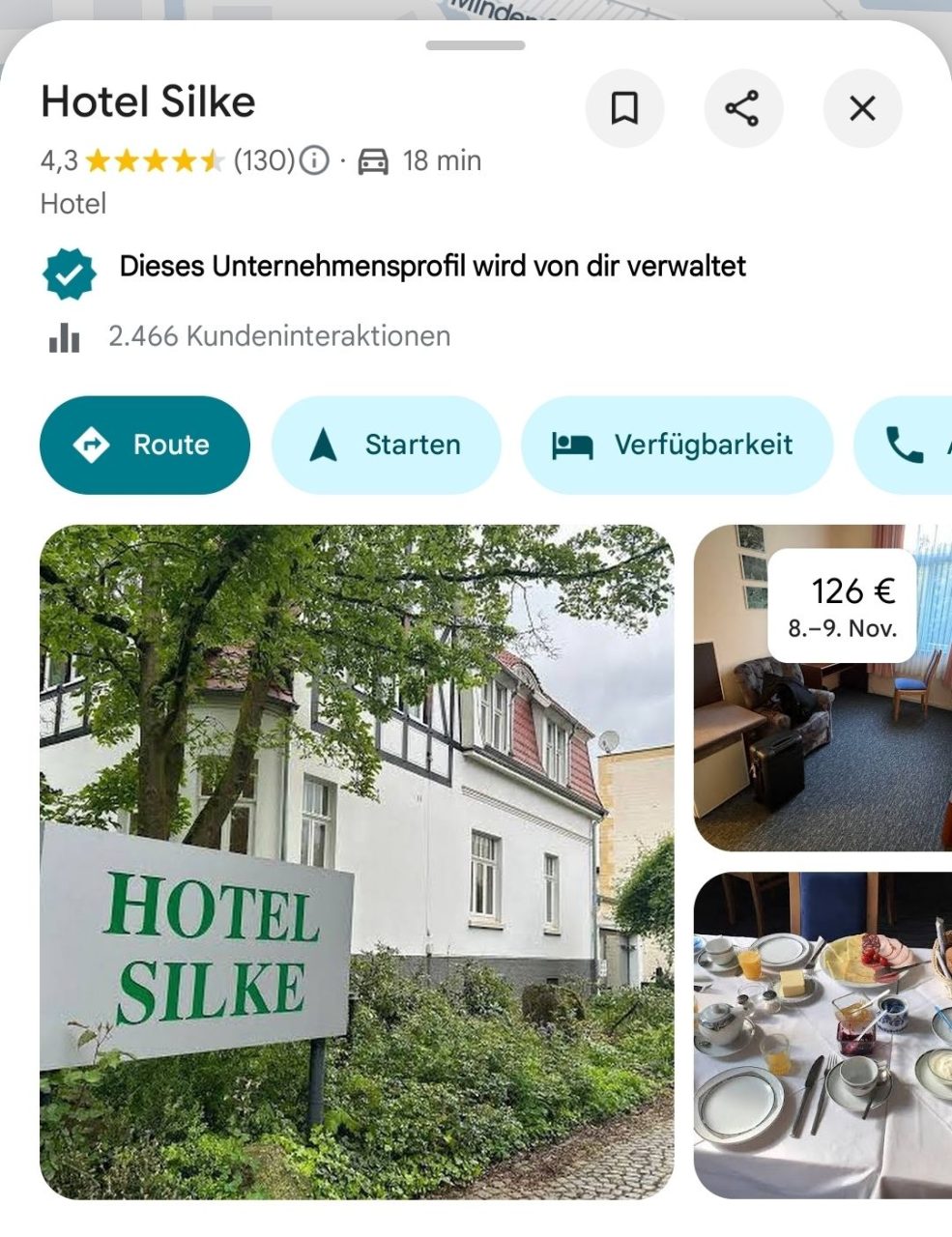View the breakfast table photo

[x=822, y=1034]
